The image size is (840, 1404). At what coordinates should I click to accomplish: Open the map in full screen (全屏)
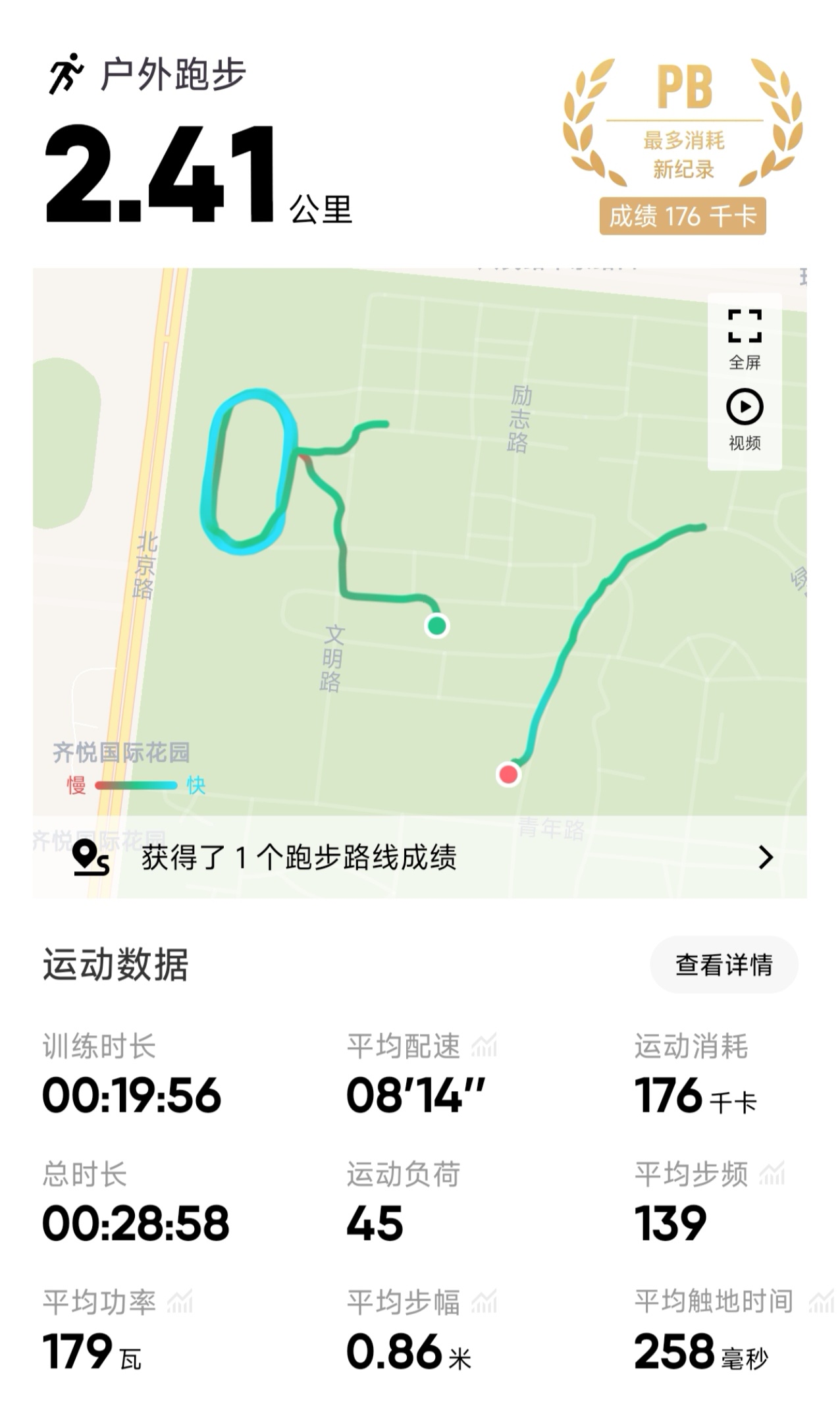(745, 337)
